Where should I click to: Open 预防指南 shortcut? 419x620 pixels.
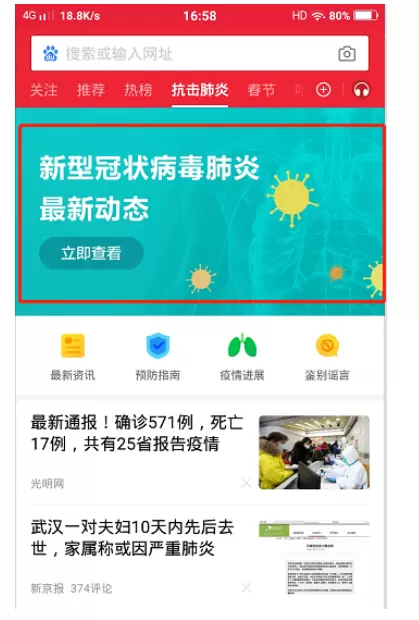[158, 357]
